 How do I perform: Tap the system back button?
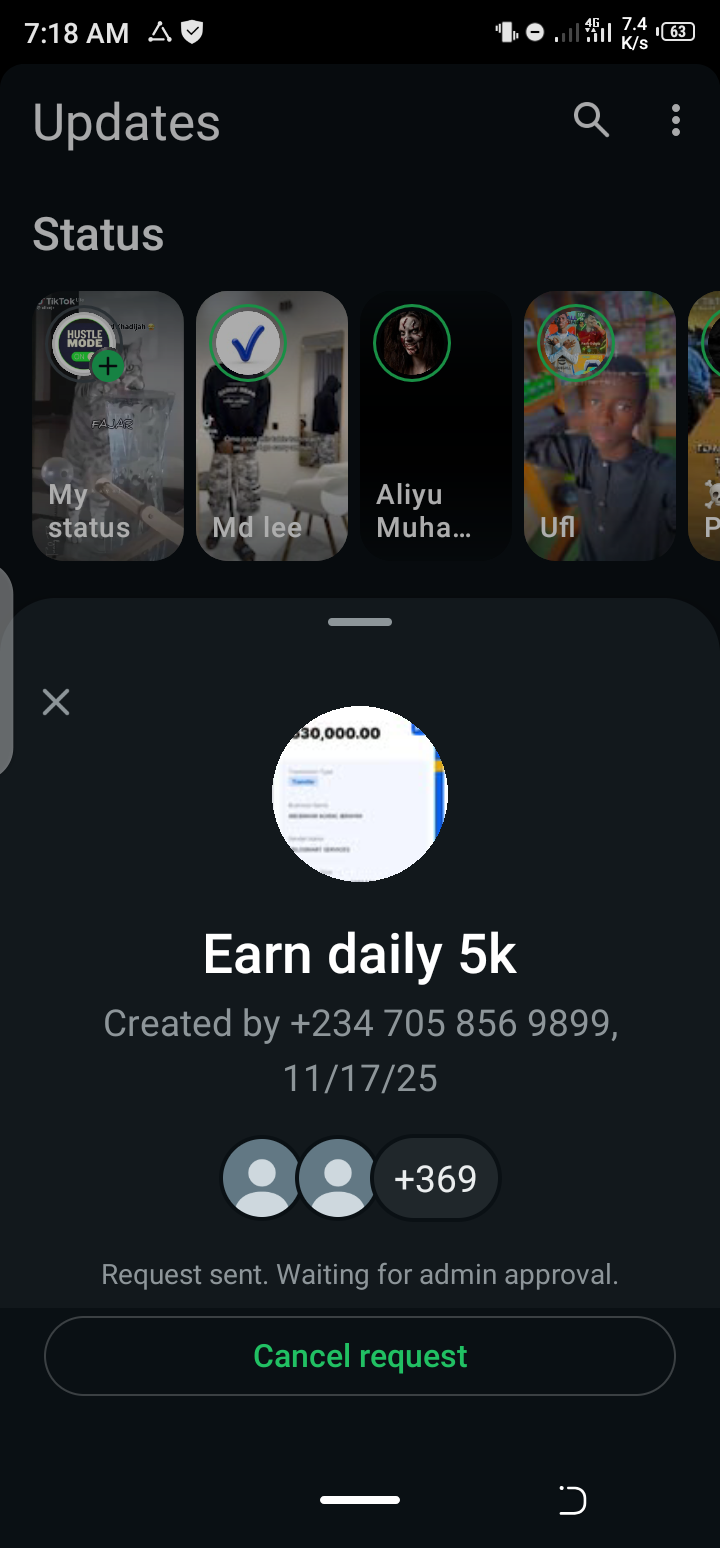pyautogui.click(x=572, y=1500)
